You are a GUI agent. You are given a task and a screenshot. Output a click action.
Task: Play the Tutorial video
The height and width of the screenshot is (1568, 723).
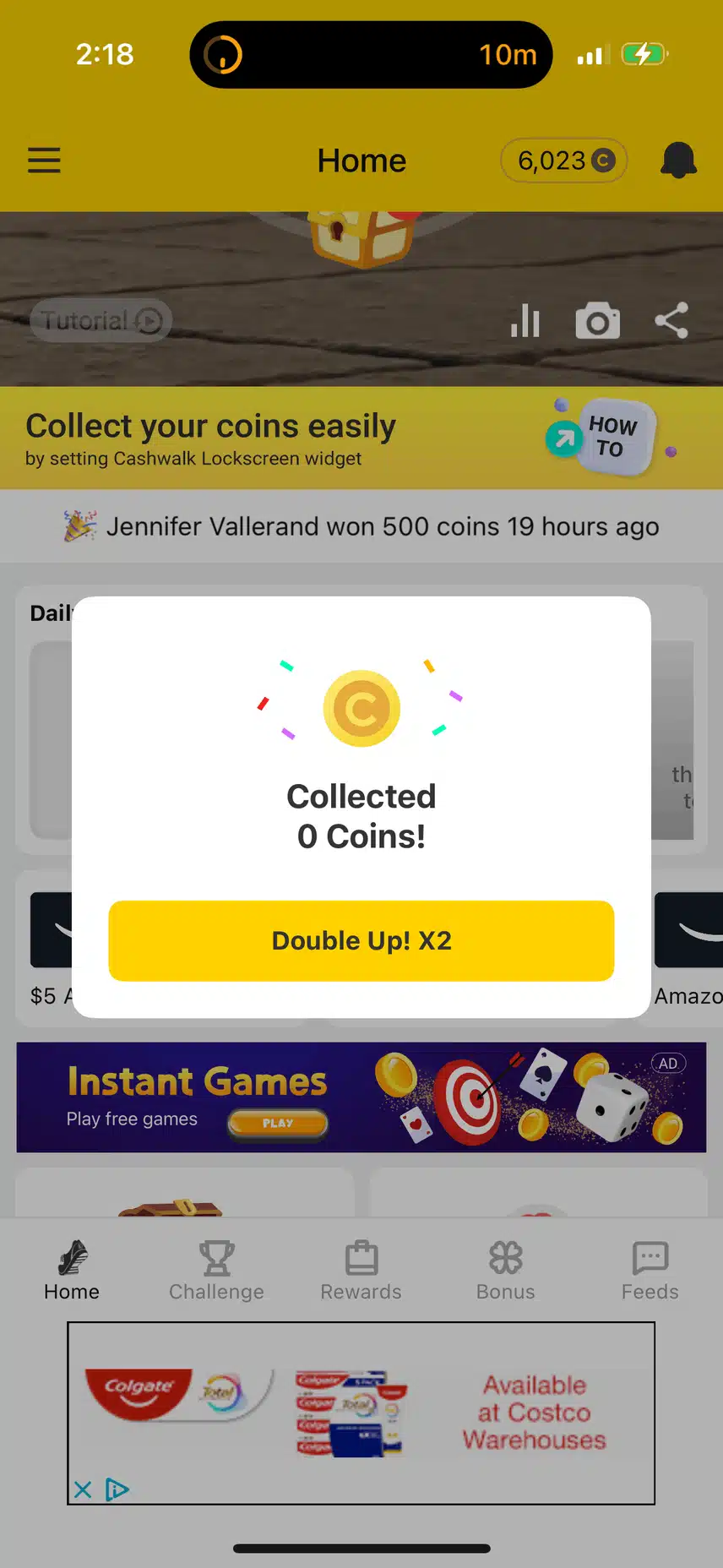pos(101,321)
